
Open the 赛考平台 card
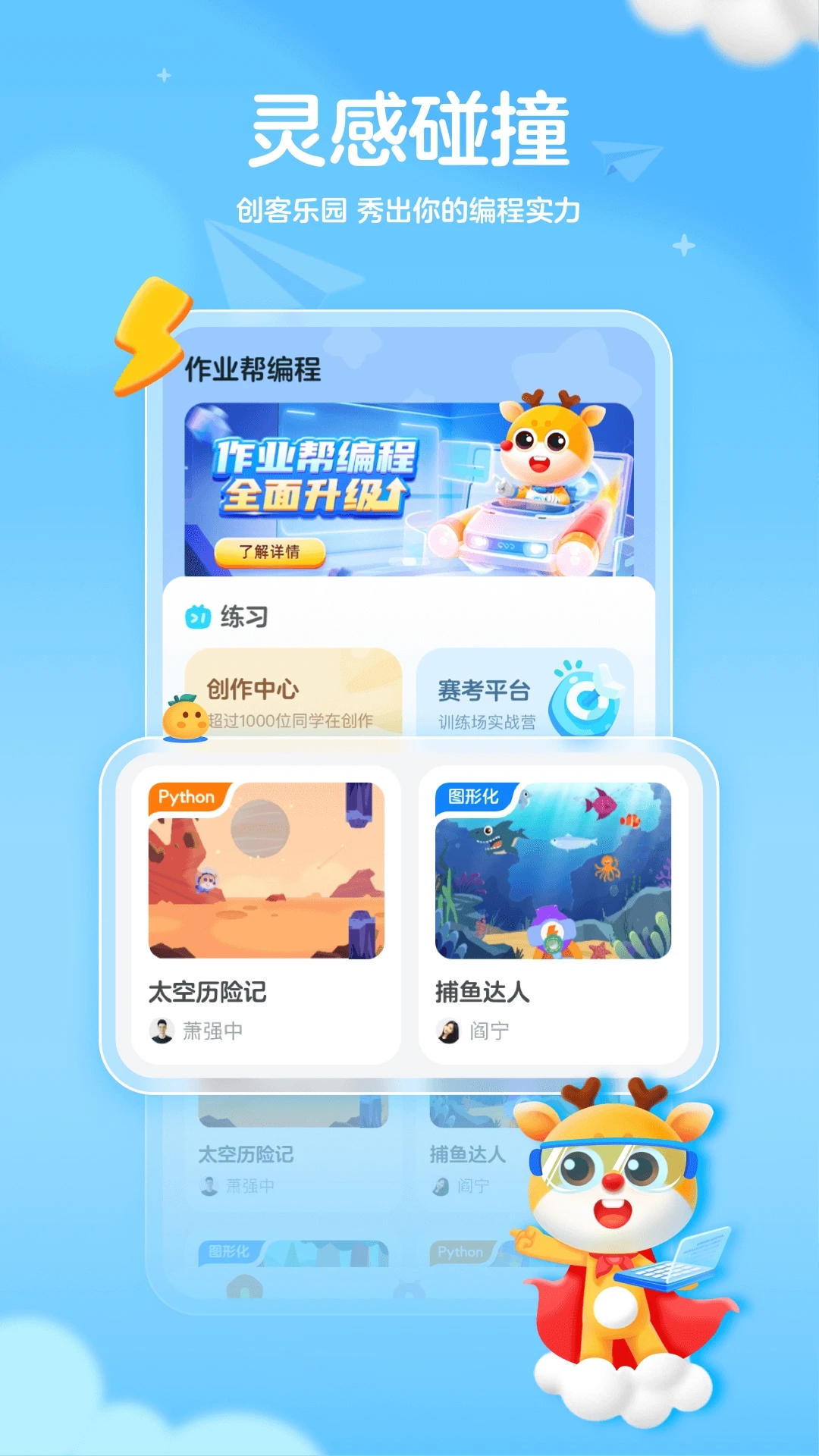(523, 694)
